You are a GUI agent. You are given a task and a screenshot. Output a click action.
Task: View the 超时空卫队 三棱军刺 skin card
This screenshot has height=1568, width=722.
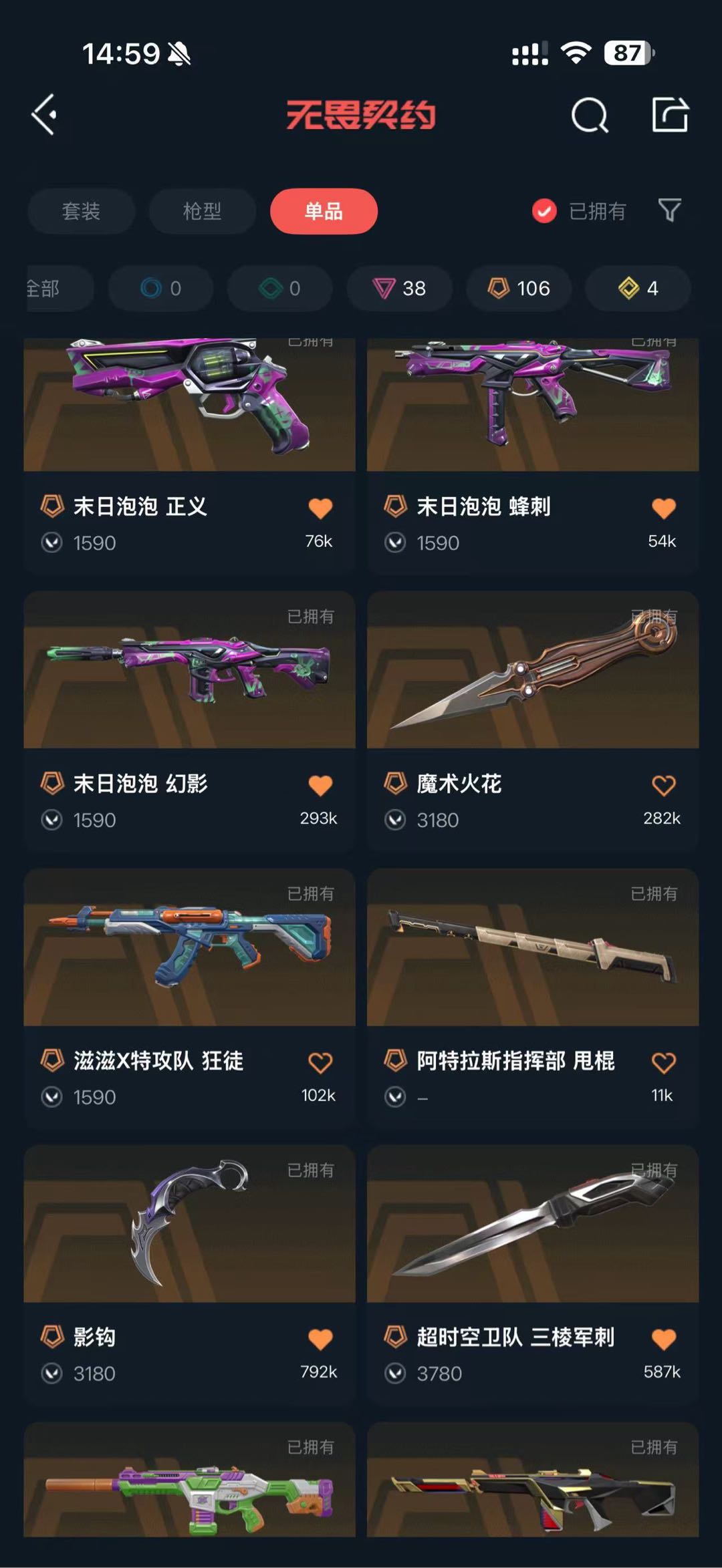coord(533,1274)
